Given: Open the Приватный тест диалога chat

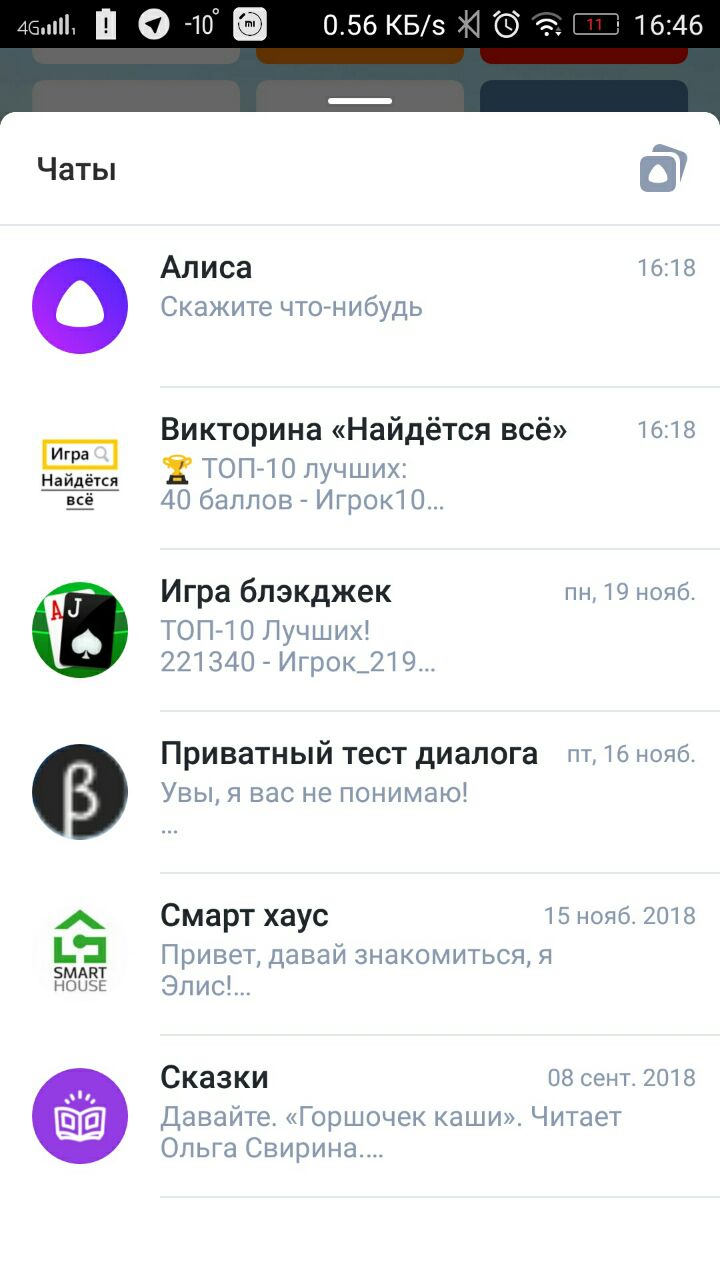Looking at the screenshot, I should coord(360,792).
